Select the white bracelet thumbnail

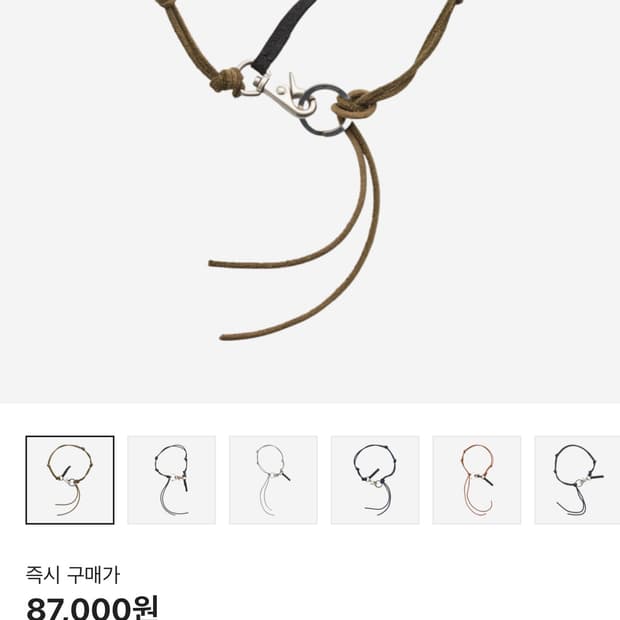273,480
